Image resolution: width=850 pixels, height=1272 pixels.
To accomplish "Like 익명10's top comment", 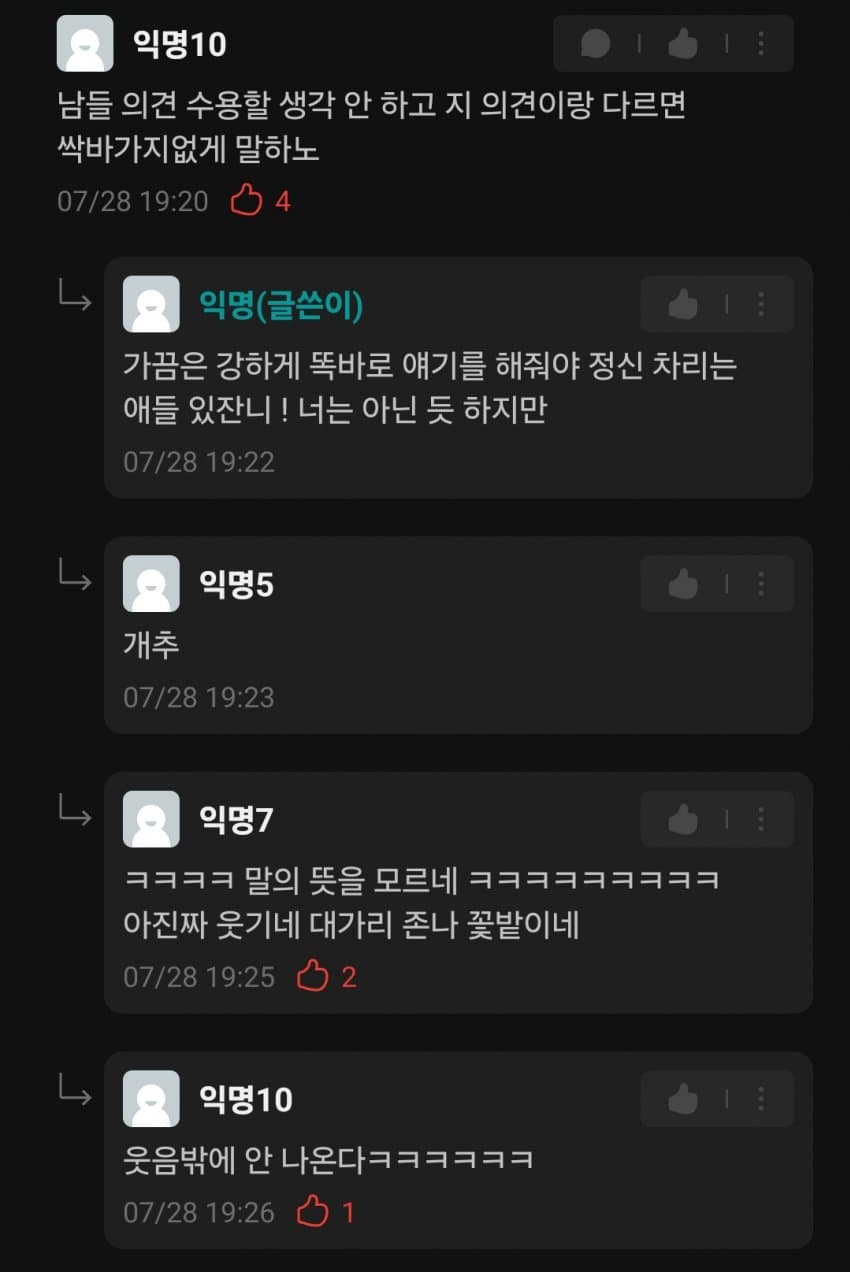I will tap(683, 44).
